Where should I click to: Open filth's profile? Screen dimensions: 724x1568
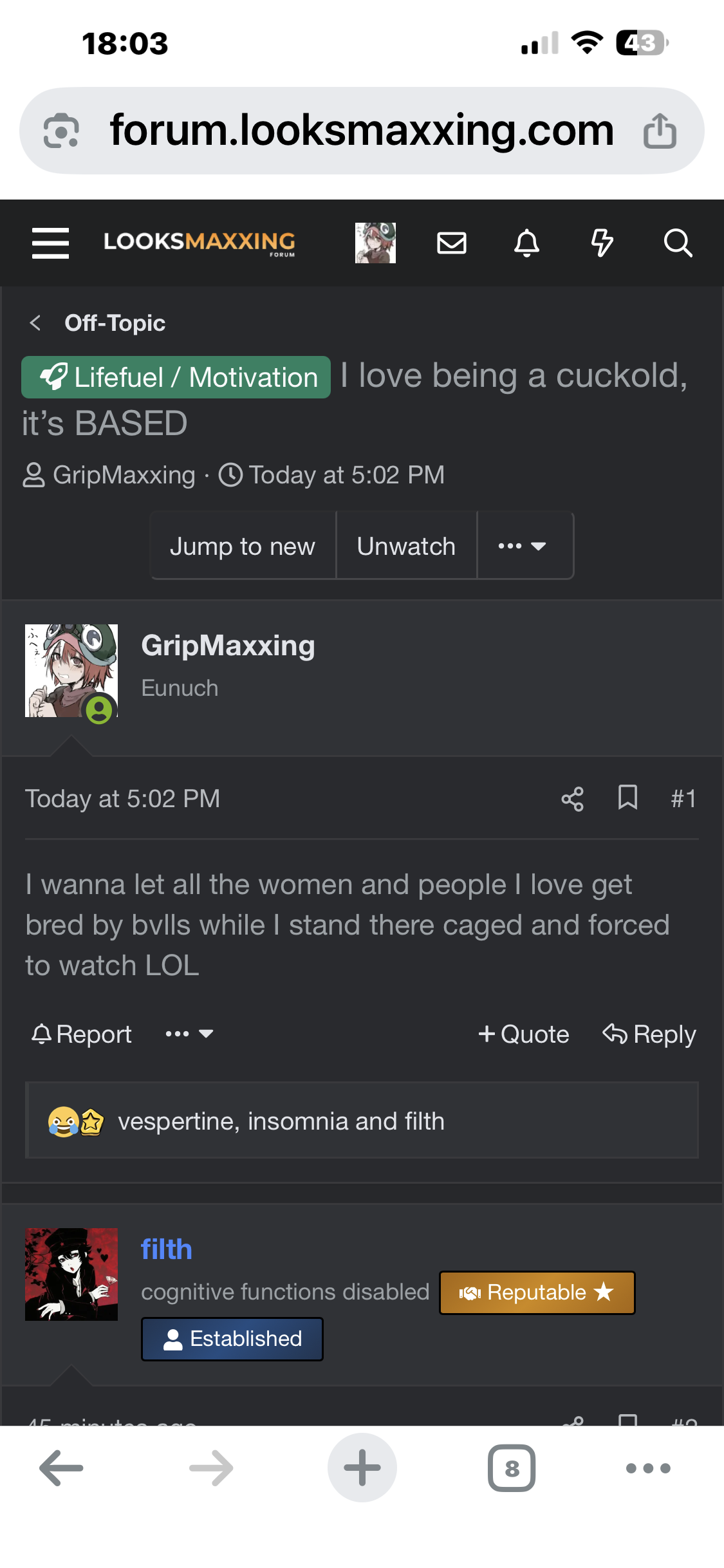point(166,1249)
